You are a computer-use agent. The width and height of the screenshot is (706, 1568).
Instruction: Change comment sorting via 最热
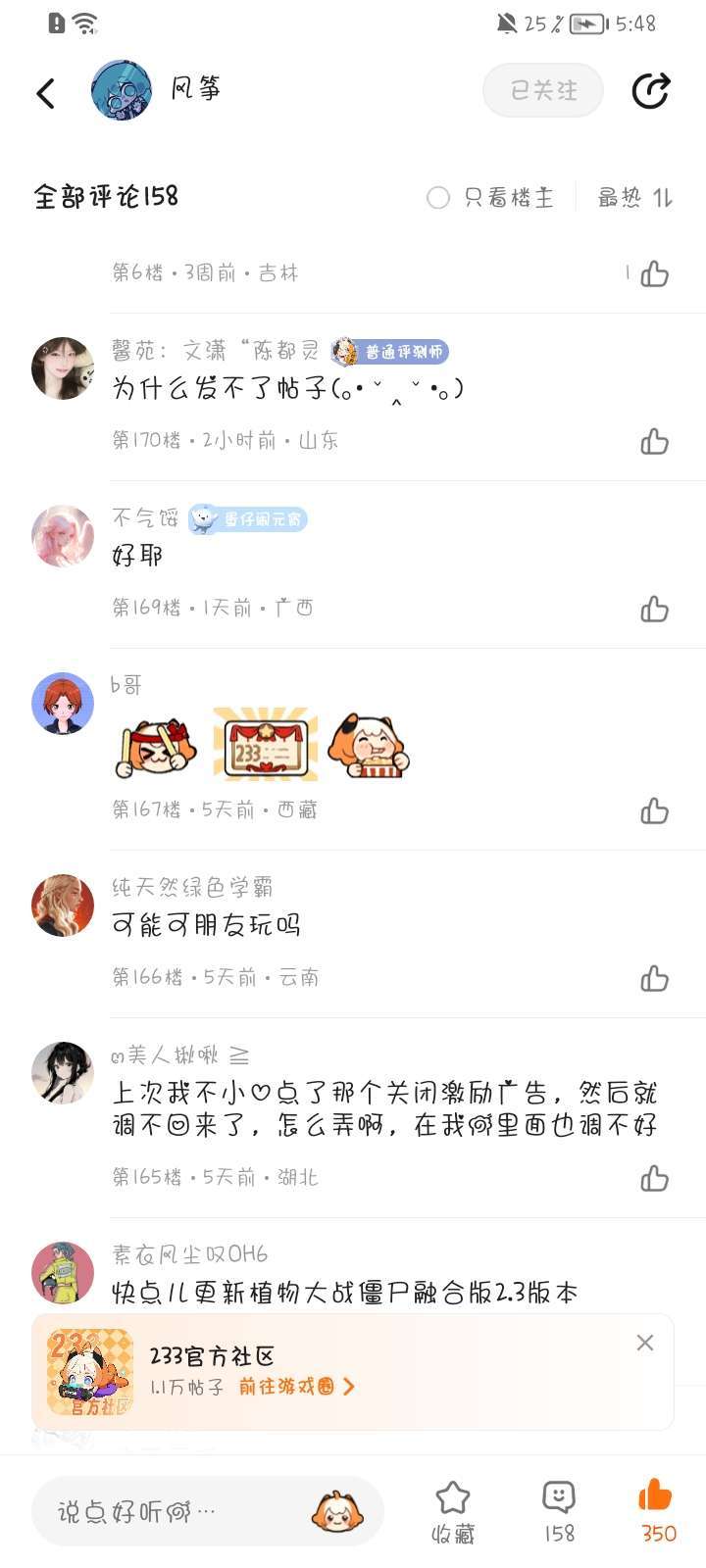[635, 198]
